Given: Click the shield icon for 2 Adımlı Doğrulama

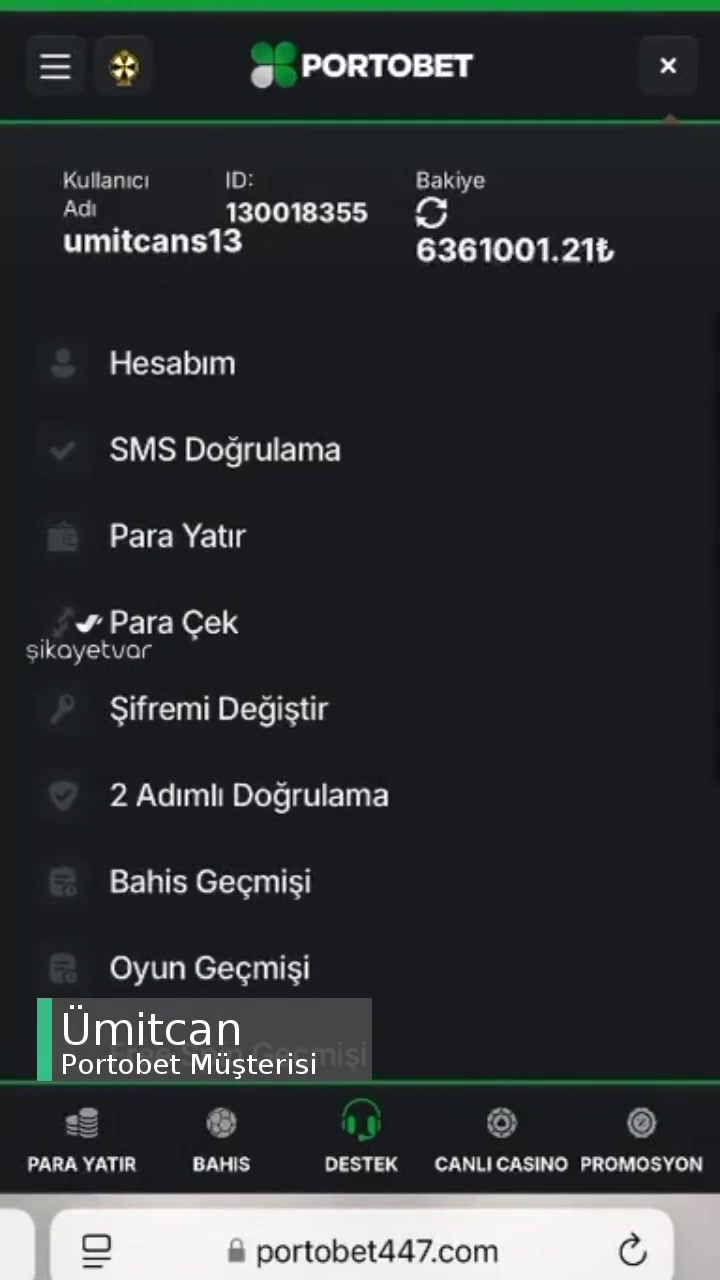Looking at the screenshot, I should pos(63,795).
